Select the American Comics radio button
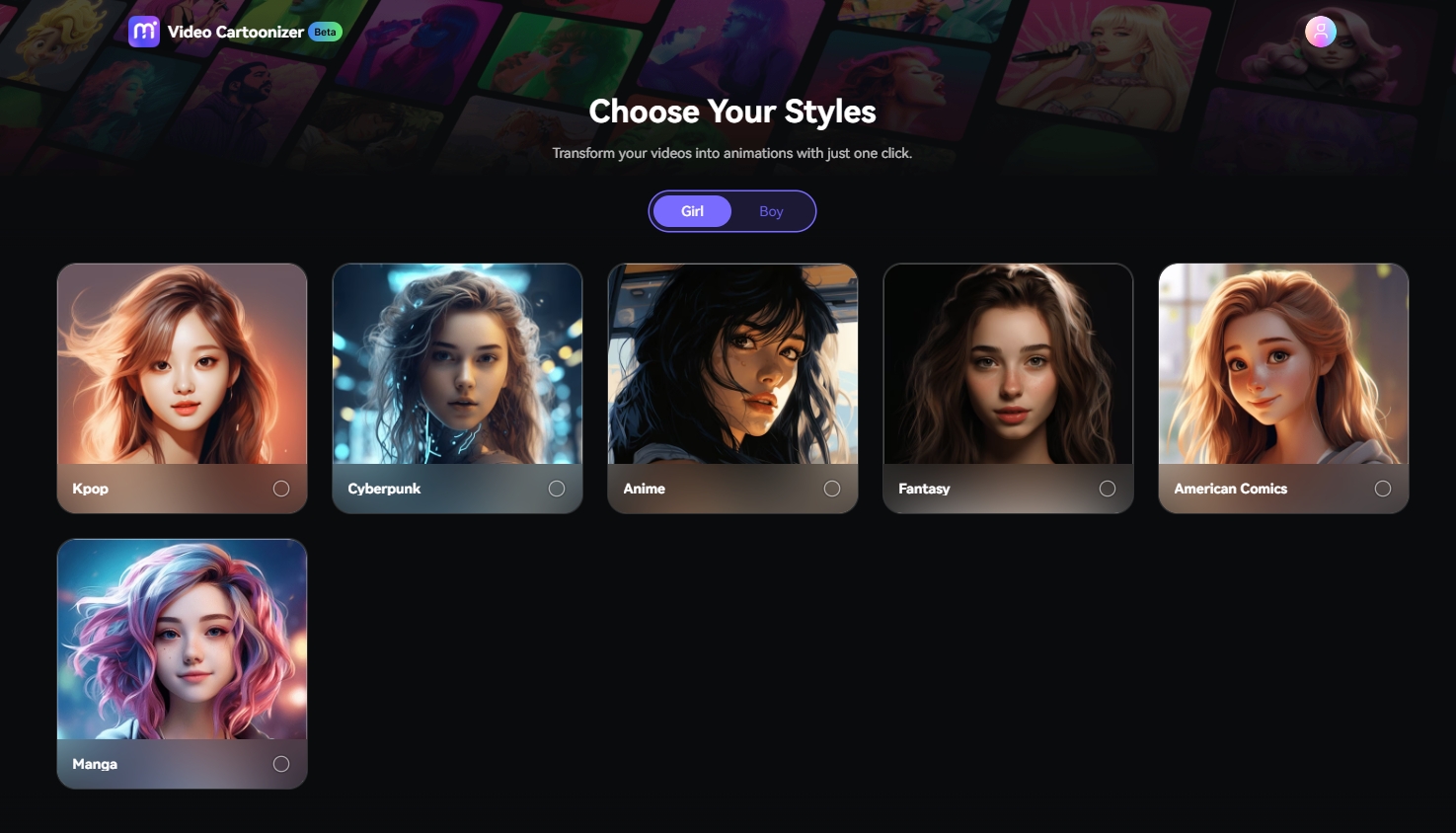Image resolution: width=1456 pixels, height=833 pixels. coord(1382,489)
